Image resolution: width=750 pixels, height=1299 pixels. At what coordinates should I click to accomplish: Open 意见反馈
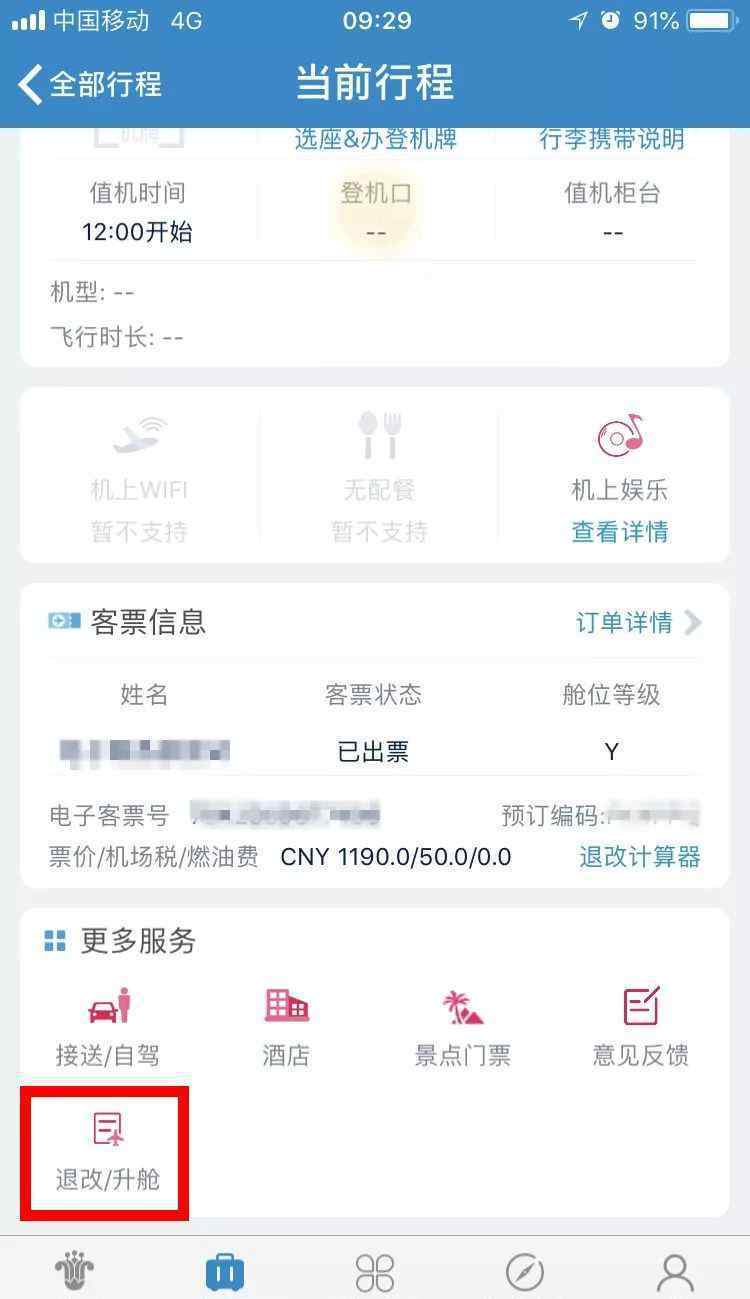(641, 1026)
